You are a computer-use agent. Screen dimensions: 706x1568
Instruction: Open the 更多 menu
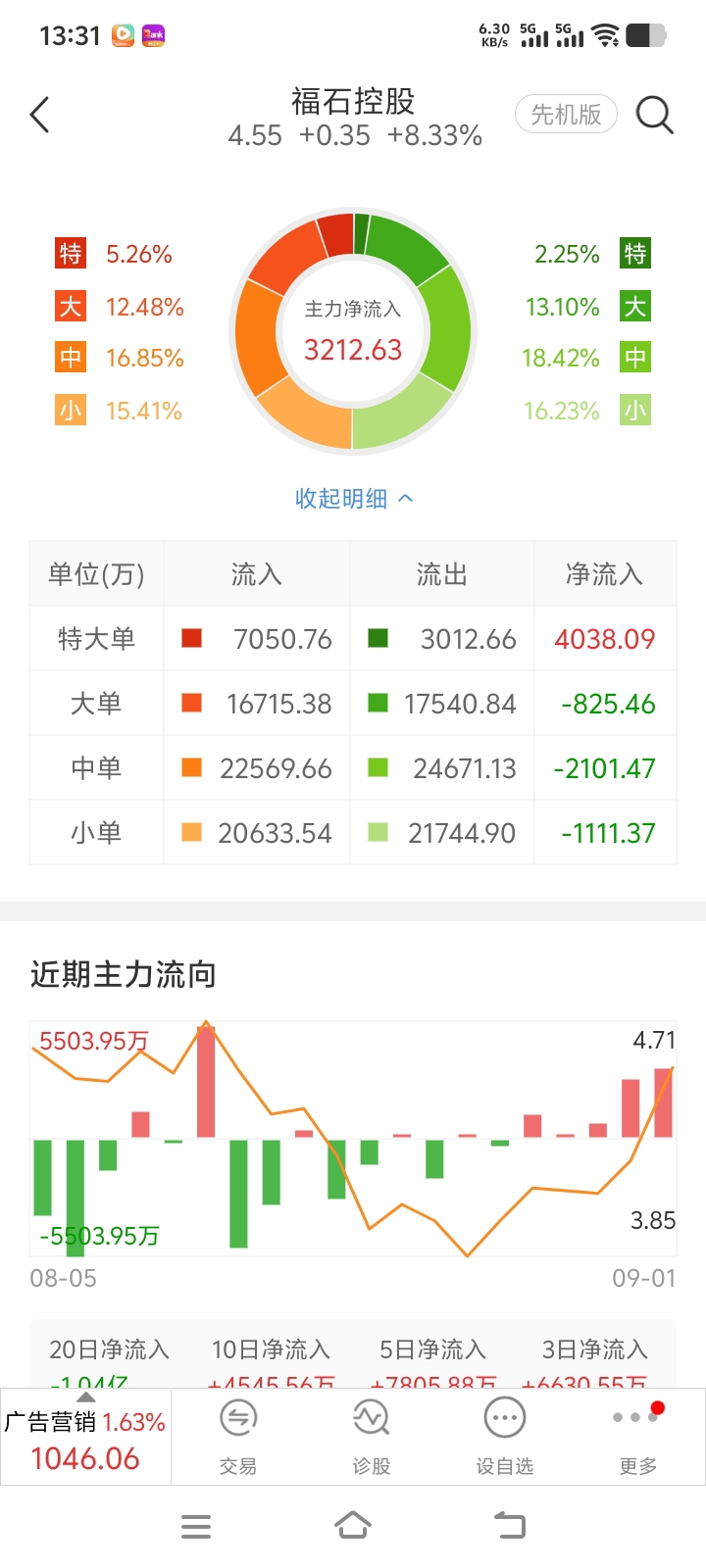pos(638,1437)
